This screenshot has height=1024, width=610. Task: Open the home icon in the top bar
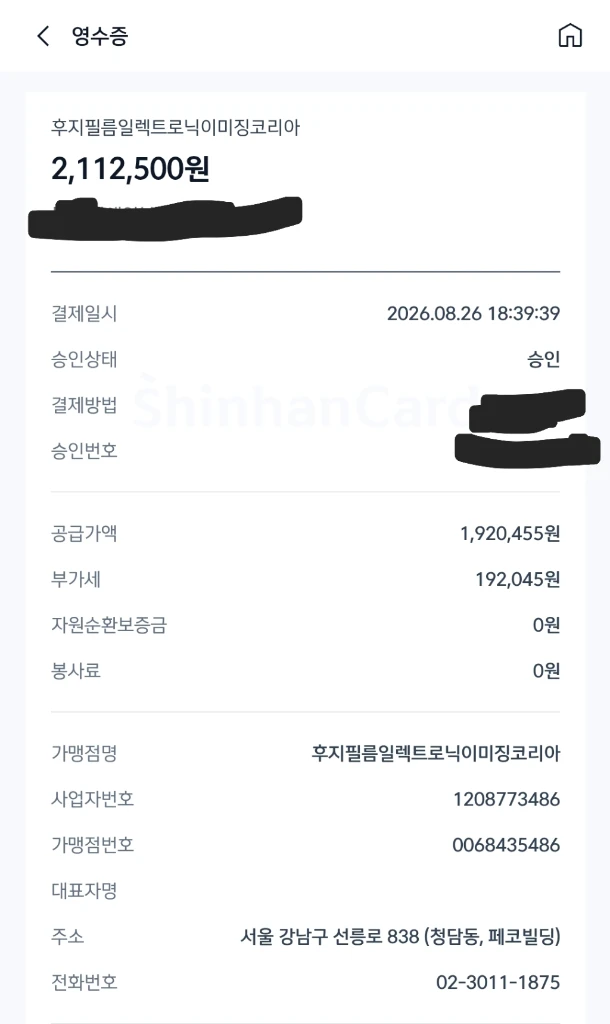tap(570, 35)
